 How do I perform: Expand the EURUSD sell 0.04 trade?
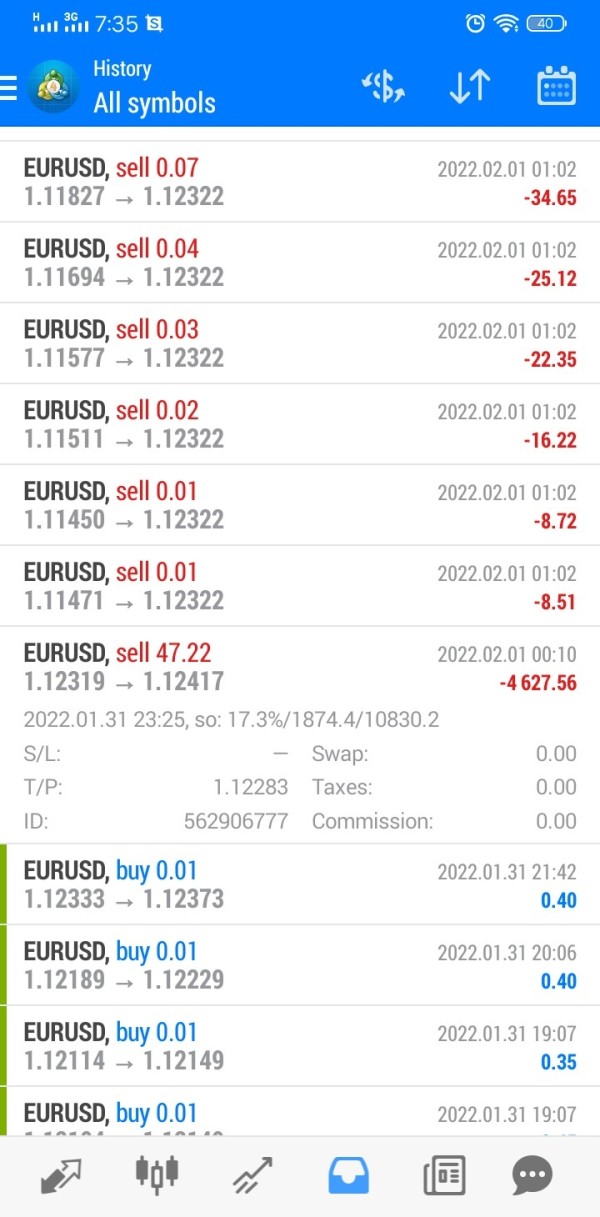(x=300, y=263)
